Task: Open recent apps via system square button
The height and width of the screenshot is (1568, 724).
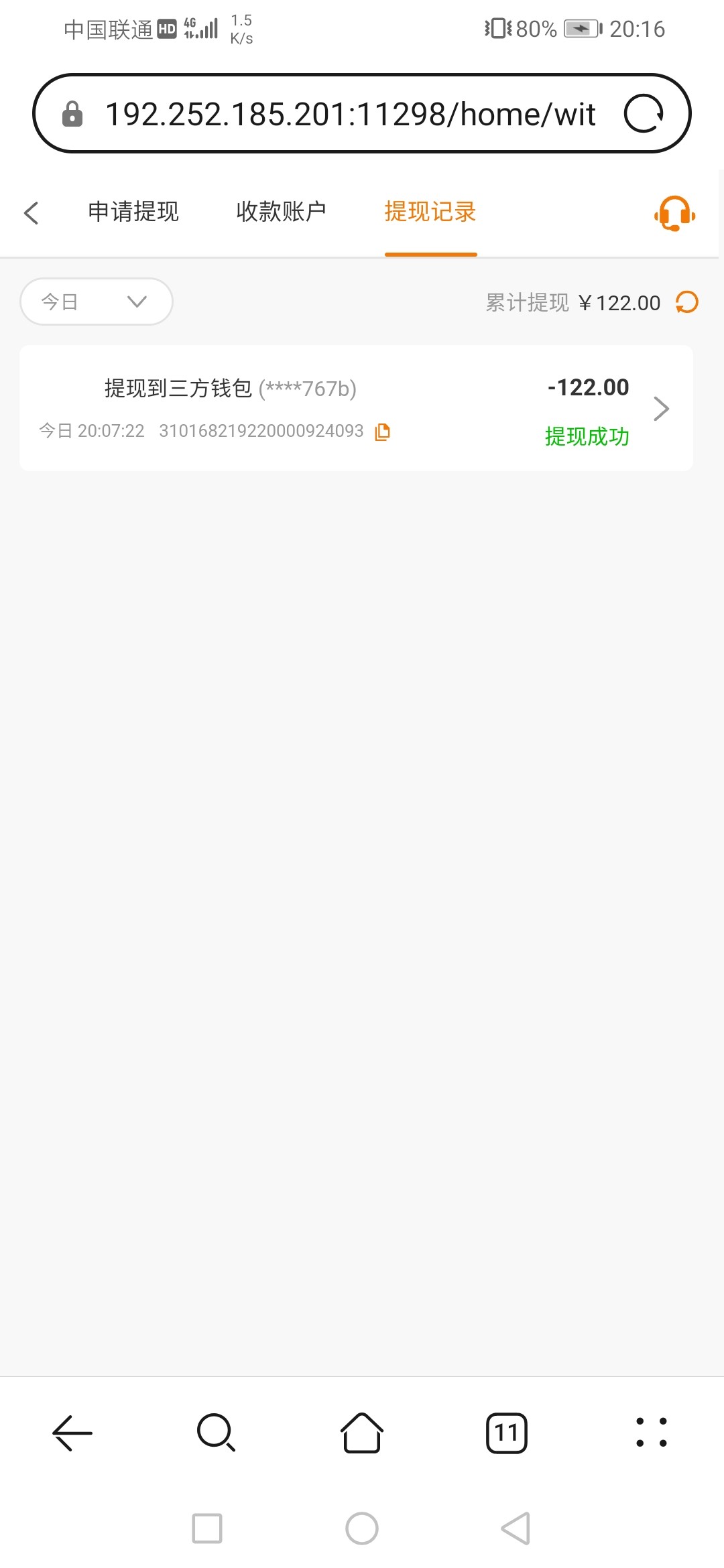Action: (207, 1528)
